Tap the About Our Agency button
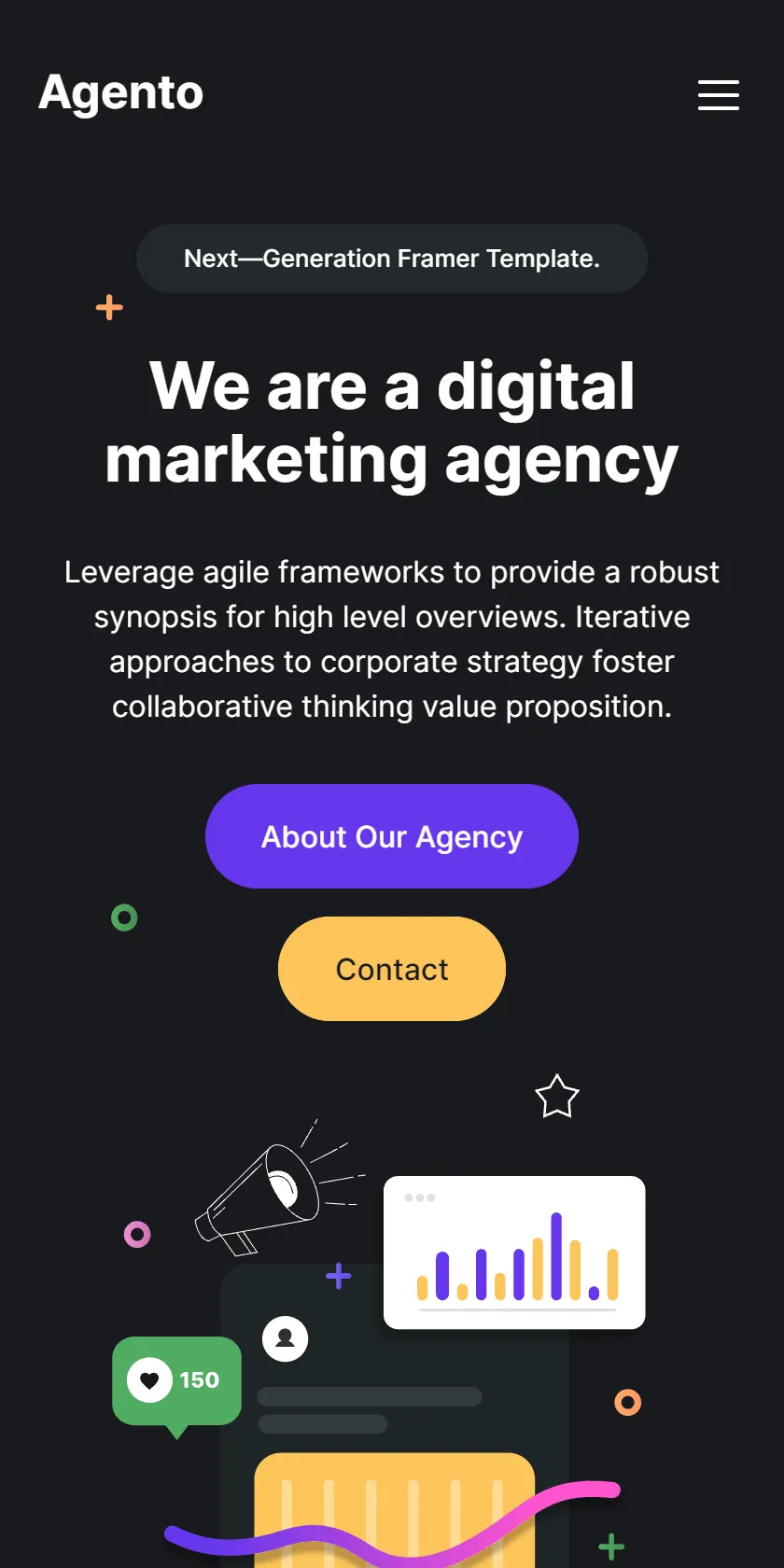 pyautogui.click(x=392, y=836)
